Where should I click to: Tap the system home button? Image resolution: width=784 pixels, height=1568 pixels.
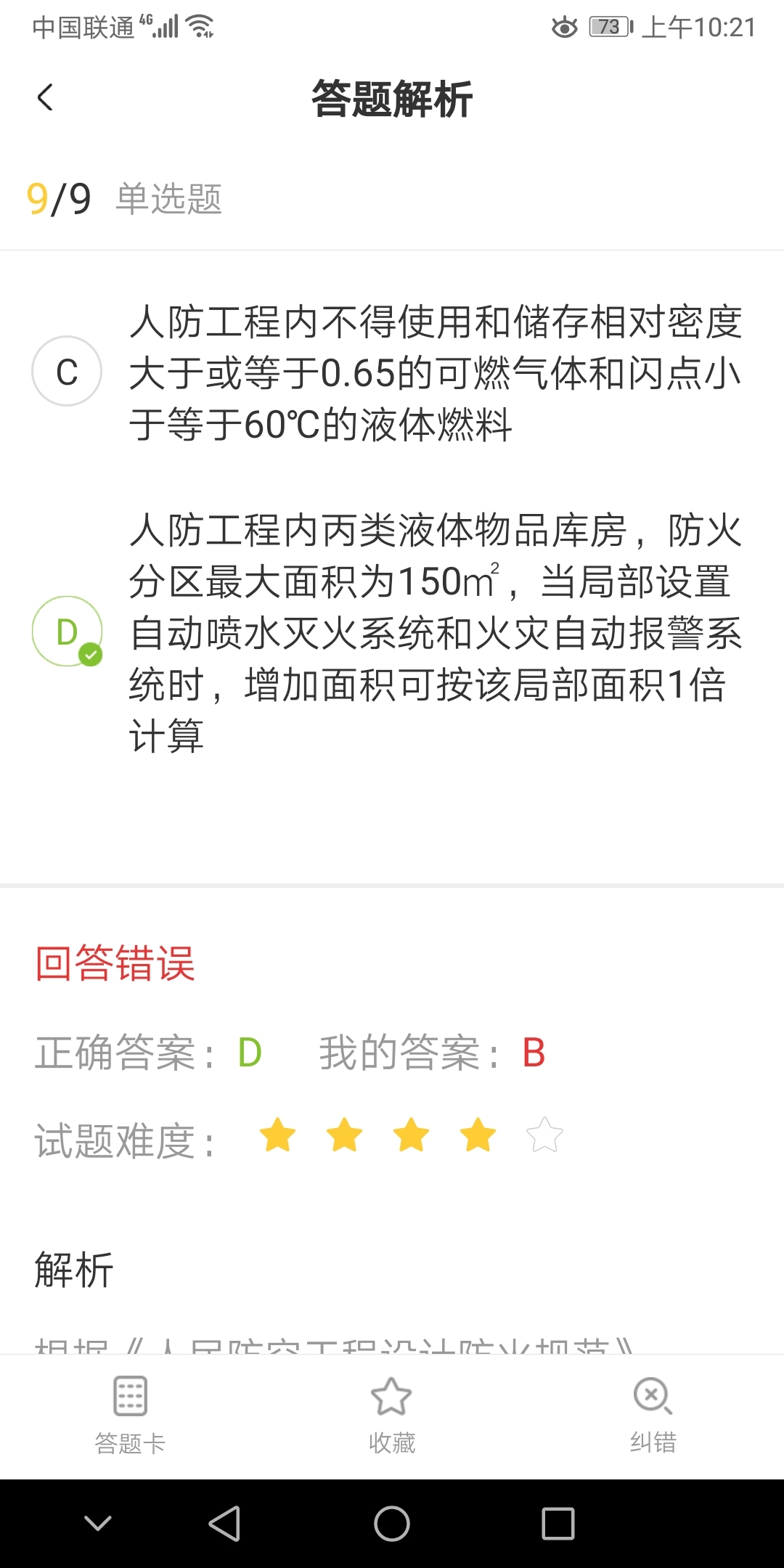(x=392, y=1523)
